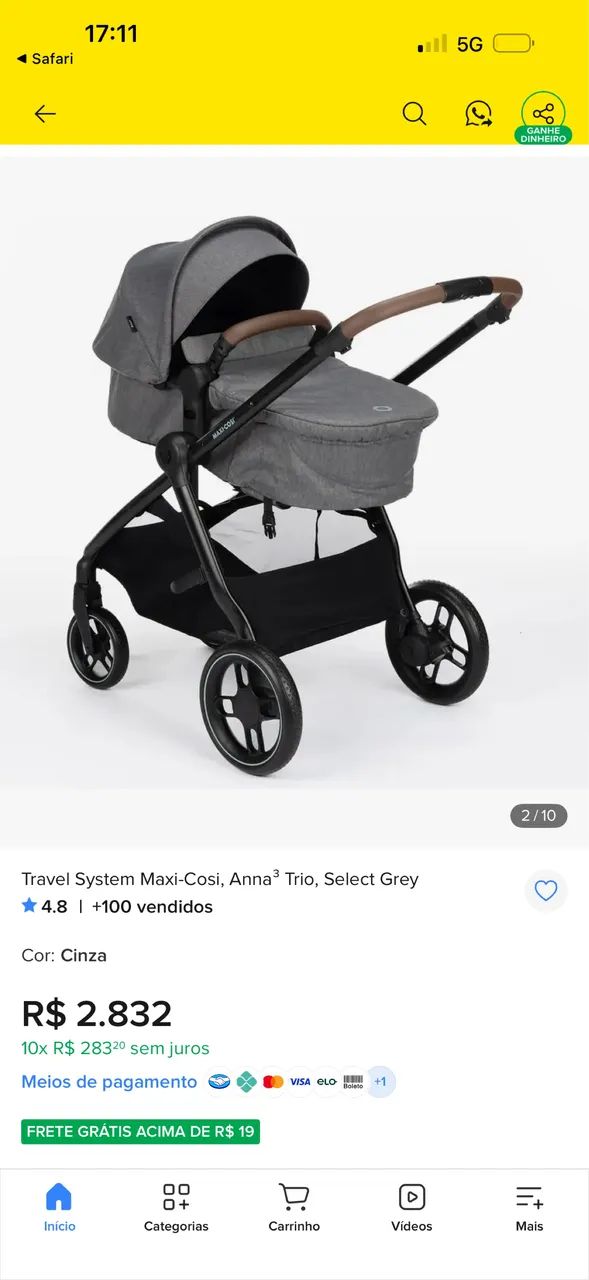The image size is (589, 1280).
Task: Switch to the Início tab
Action: coord(59,1207)
